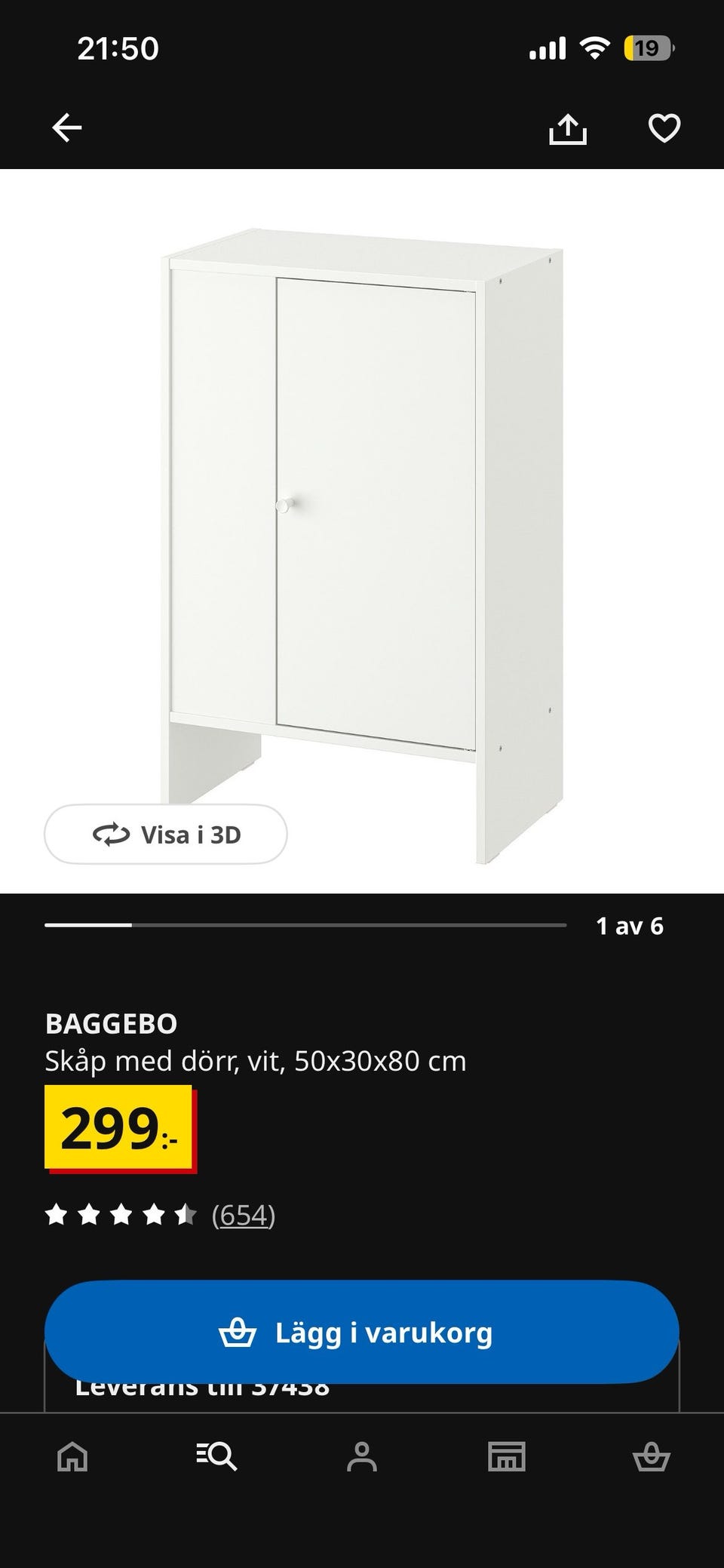The height and width of the screenshot is (1568, 724).
Task: Tap the Wi-Fi indicator in the status bar
Action: coord(595,48)
